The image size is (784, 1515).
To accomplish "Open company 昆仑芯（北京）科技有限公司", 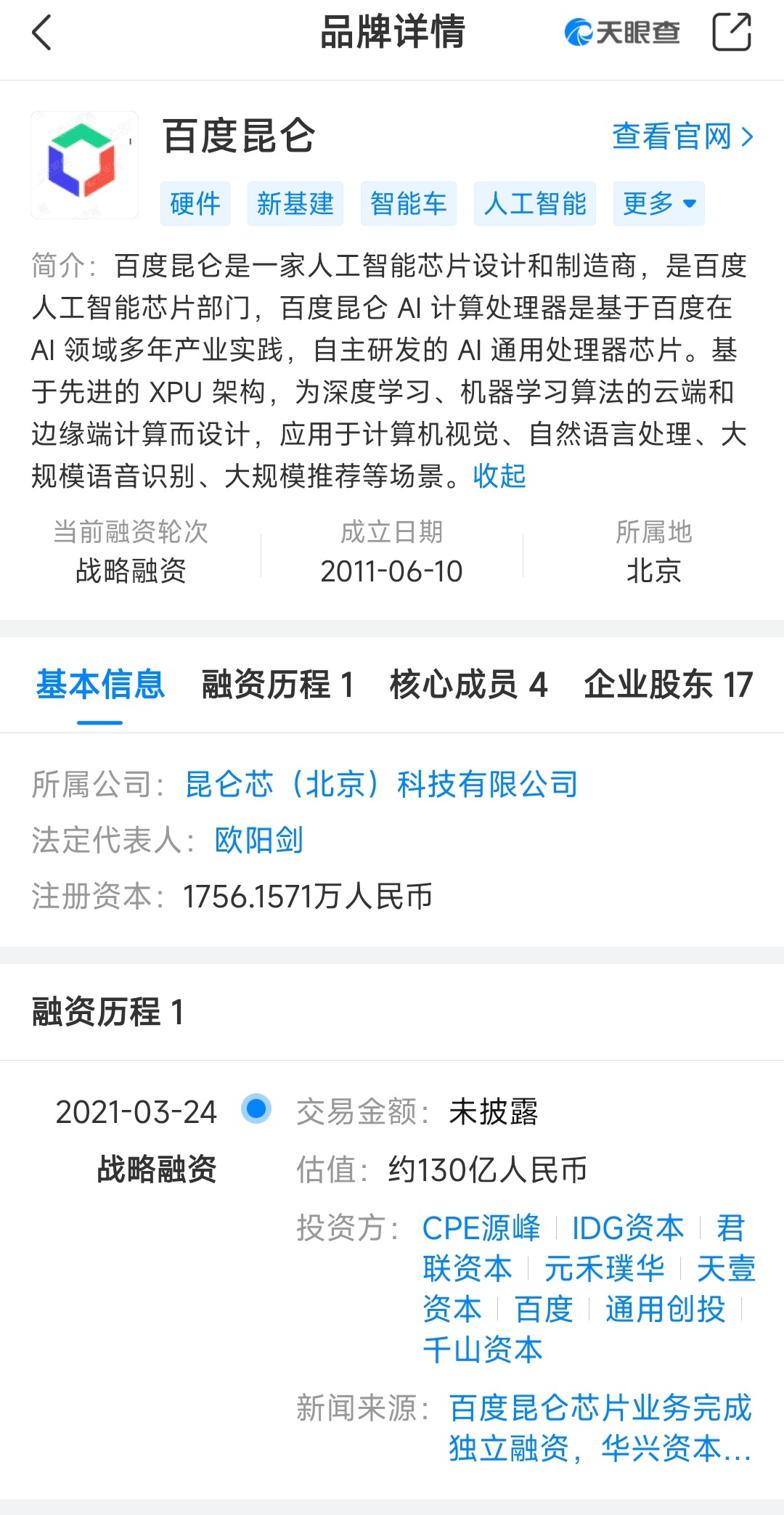I will [x=382, y=785].
